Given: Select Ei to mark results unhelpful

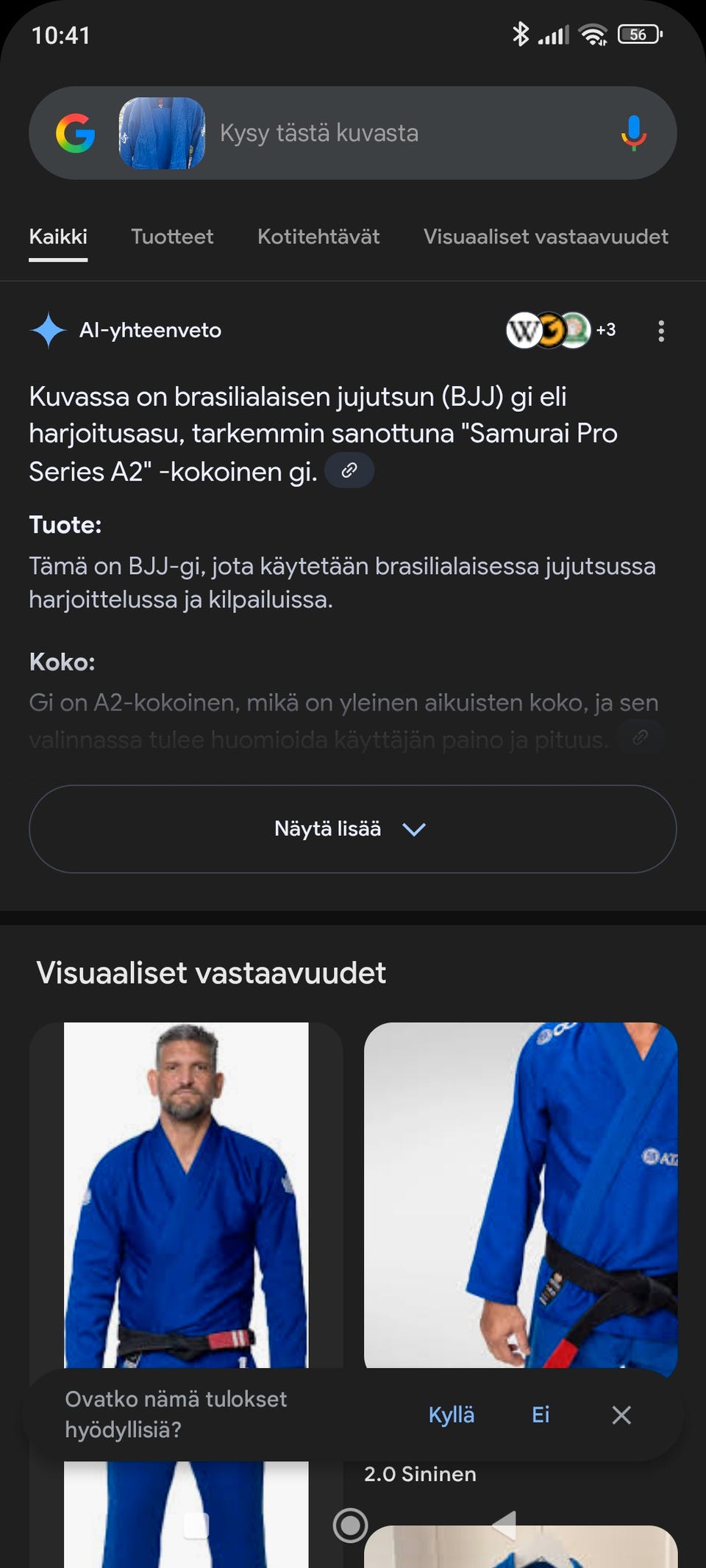Looking at the screenshot, I should pyautogui.click(x=540, y=1414).
